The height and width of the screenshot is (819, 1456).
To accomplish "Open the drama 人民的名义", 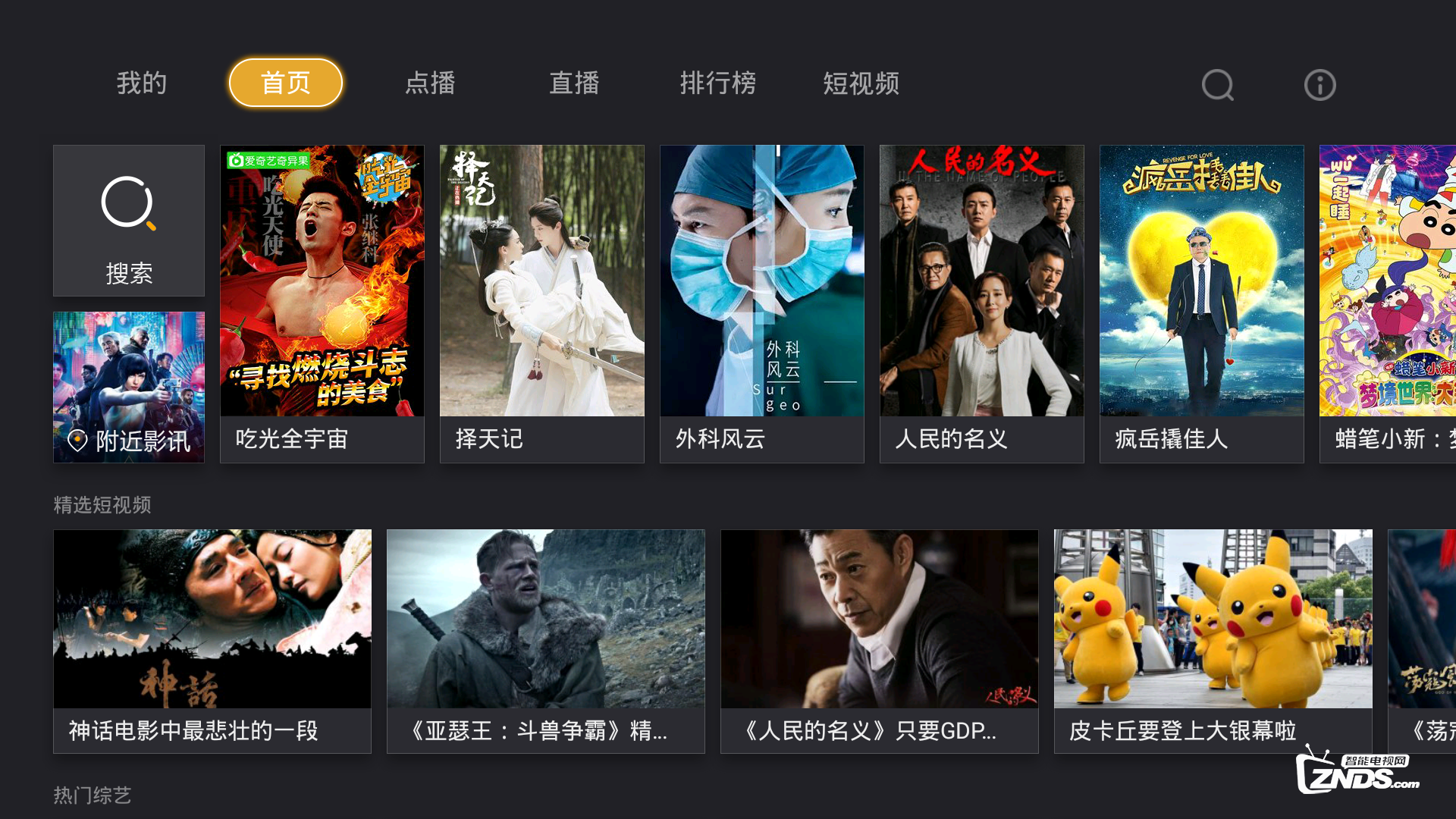I will (982, 303).
